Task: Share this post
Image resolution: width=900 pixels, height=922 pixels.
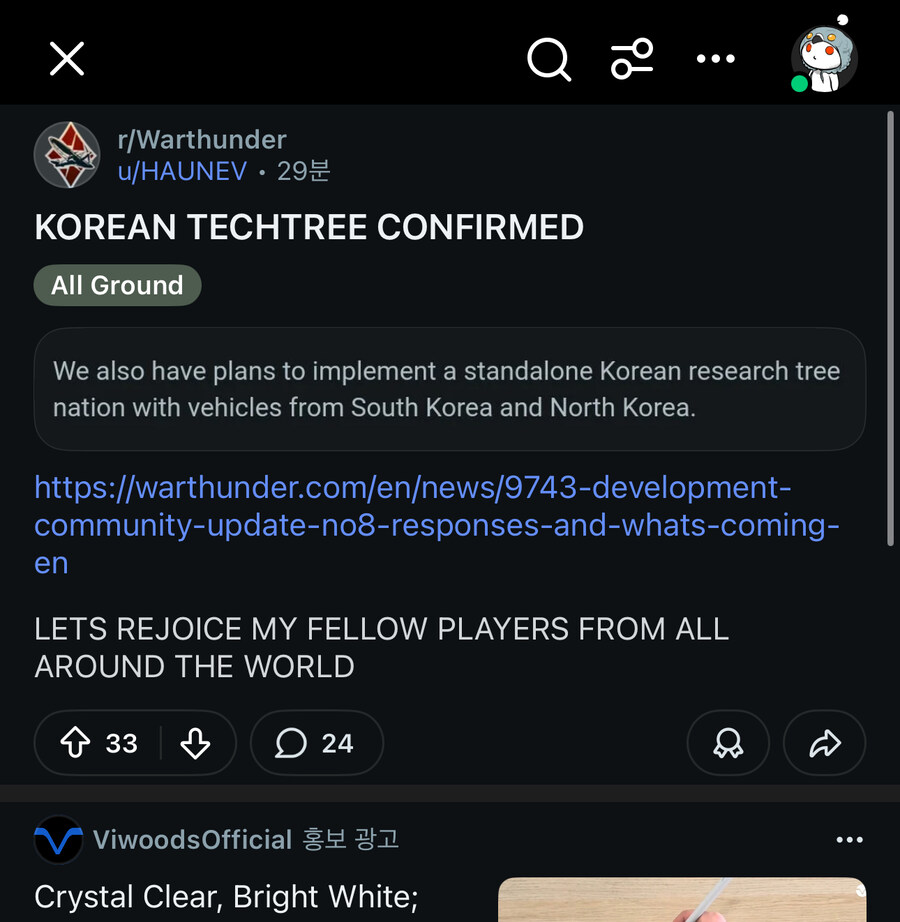Action: coord(824,743)
